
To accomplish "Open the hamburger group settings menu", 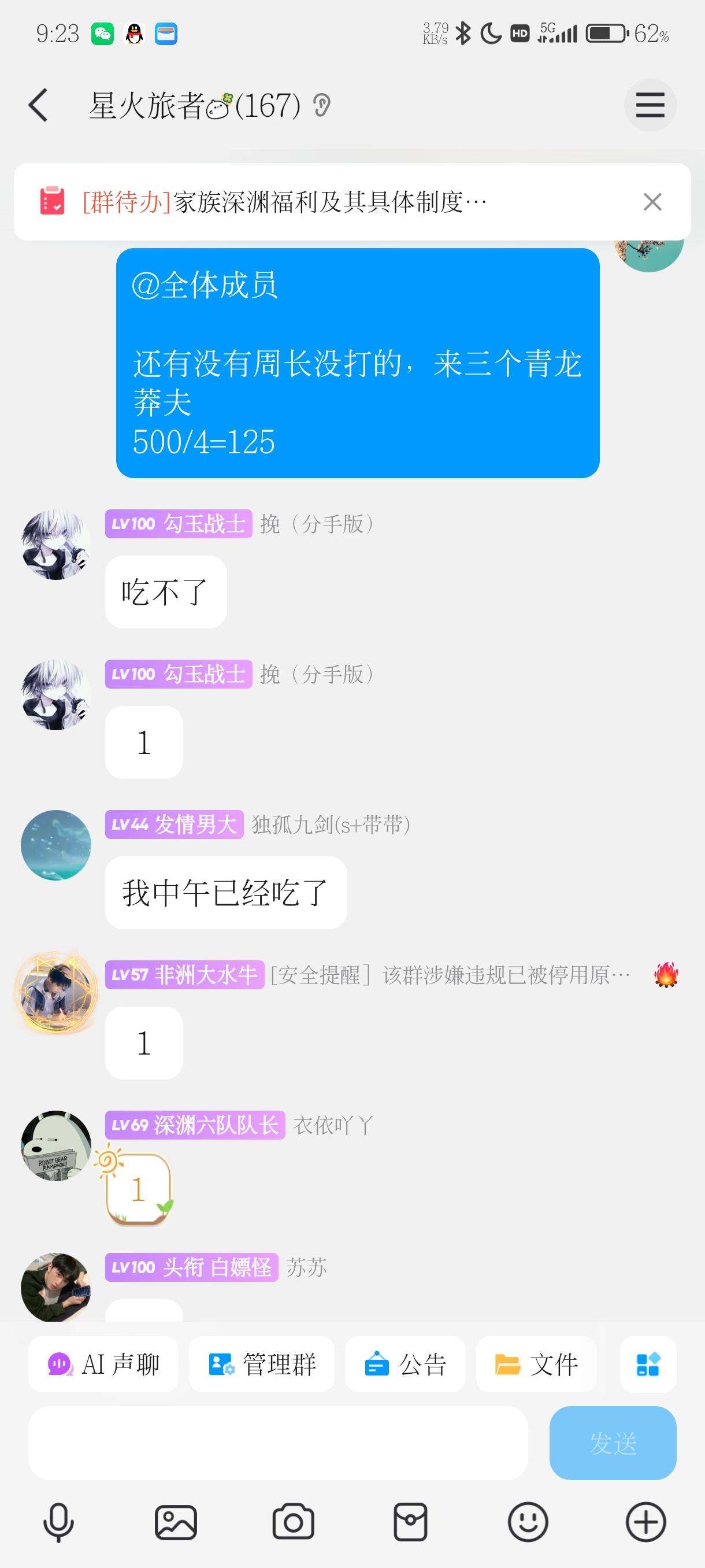I will [x=650, y=104].
